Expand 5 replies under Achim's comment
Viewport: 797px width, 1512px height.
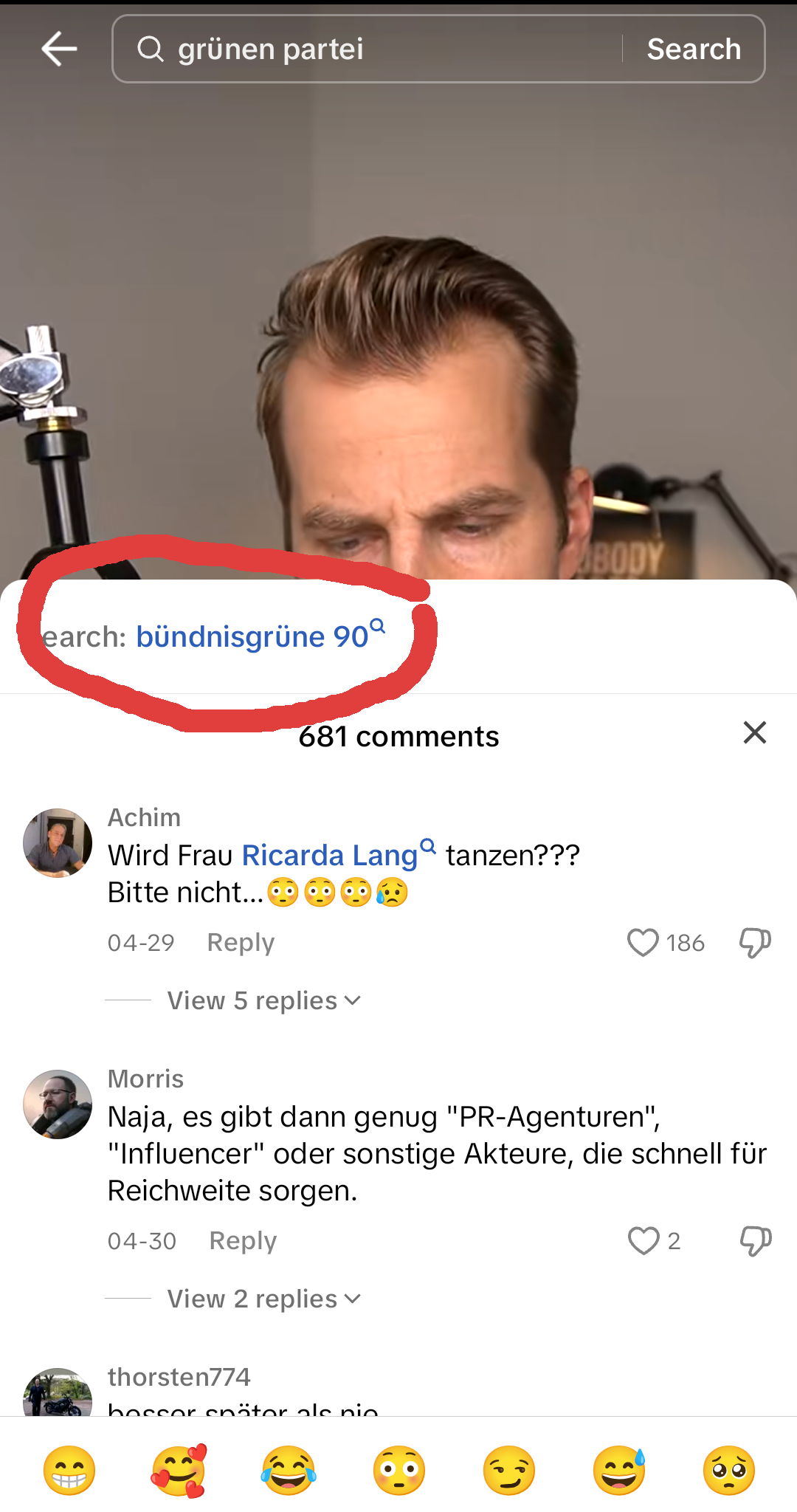(263, 1001)
